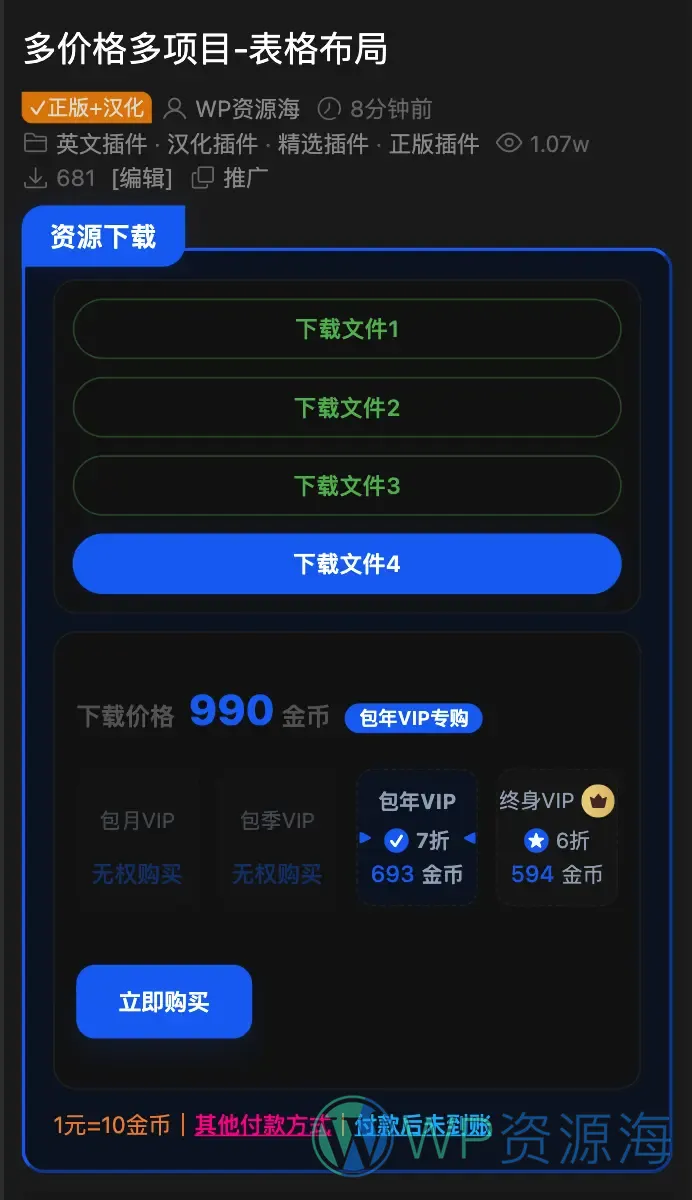Pick the 下载文件3 download
This screenshot has width=692, height=1200.
point(346,486)
